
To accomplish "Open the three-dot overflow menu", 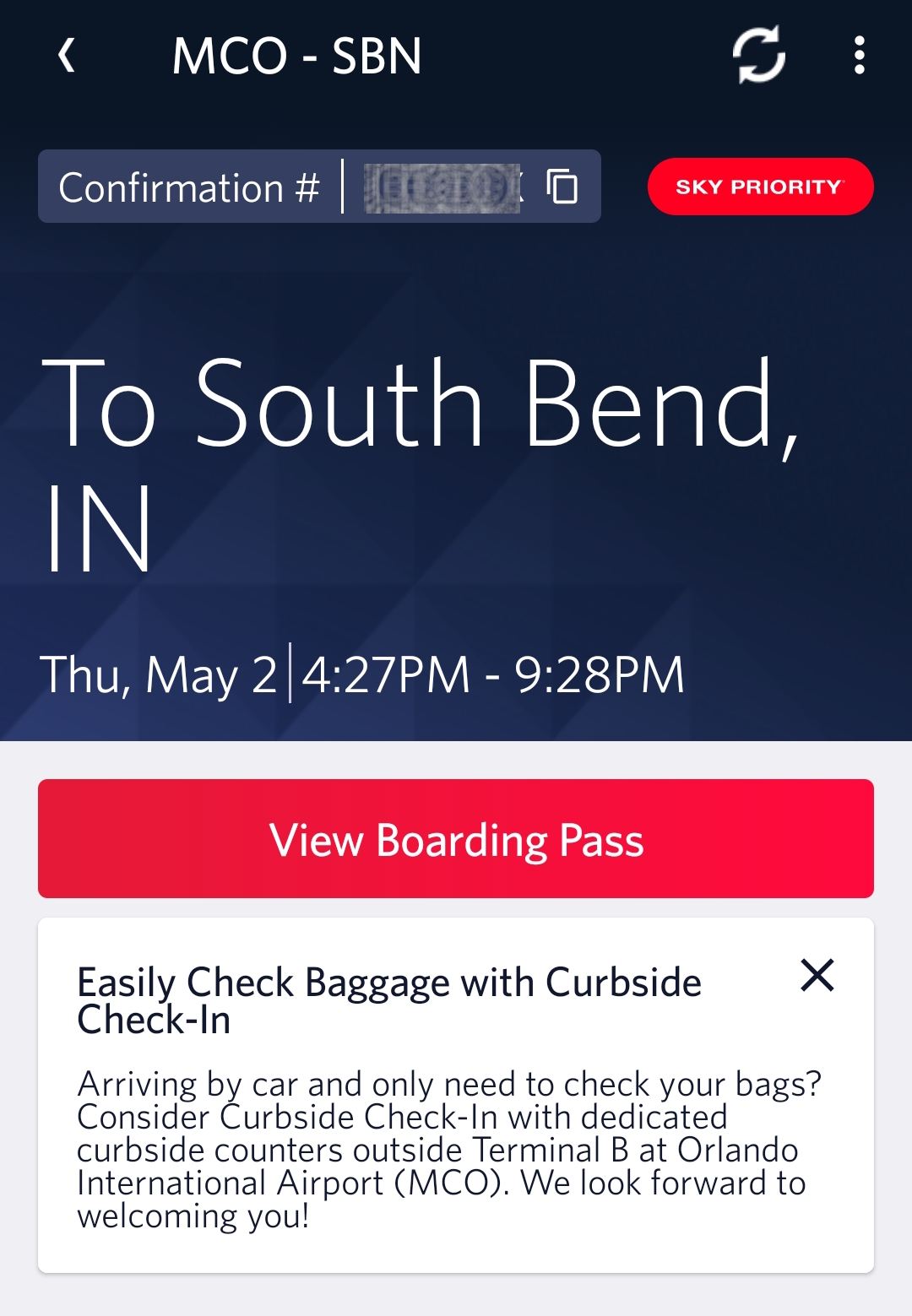I will [x=859, y=56].
